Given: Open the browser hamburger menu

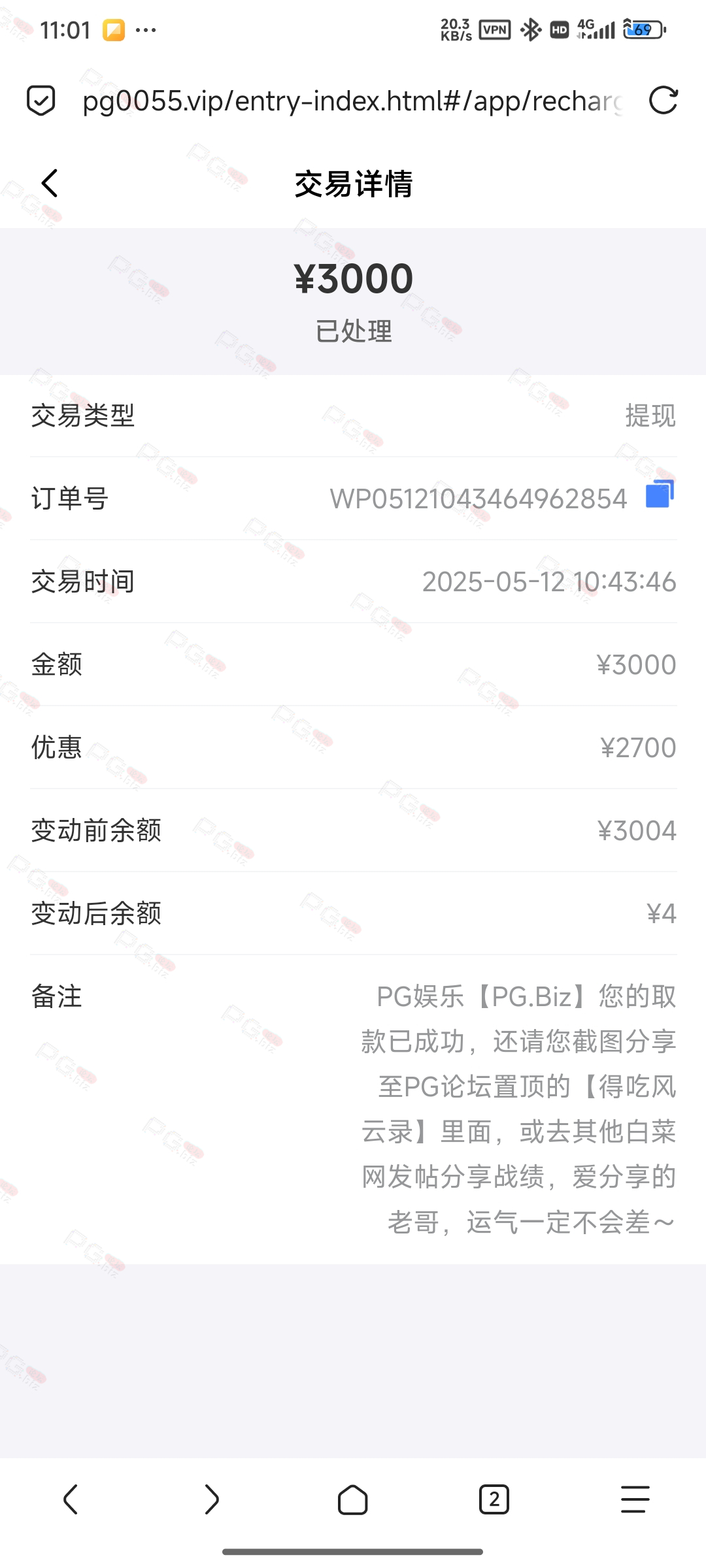Looking at the screenshot, I should (635, 1499).
